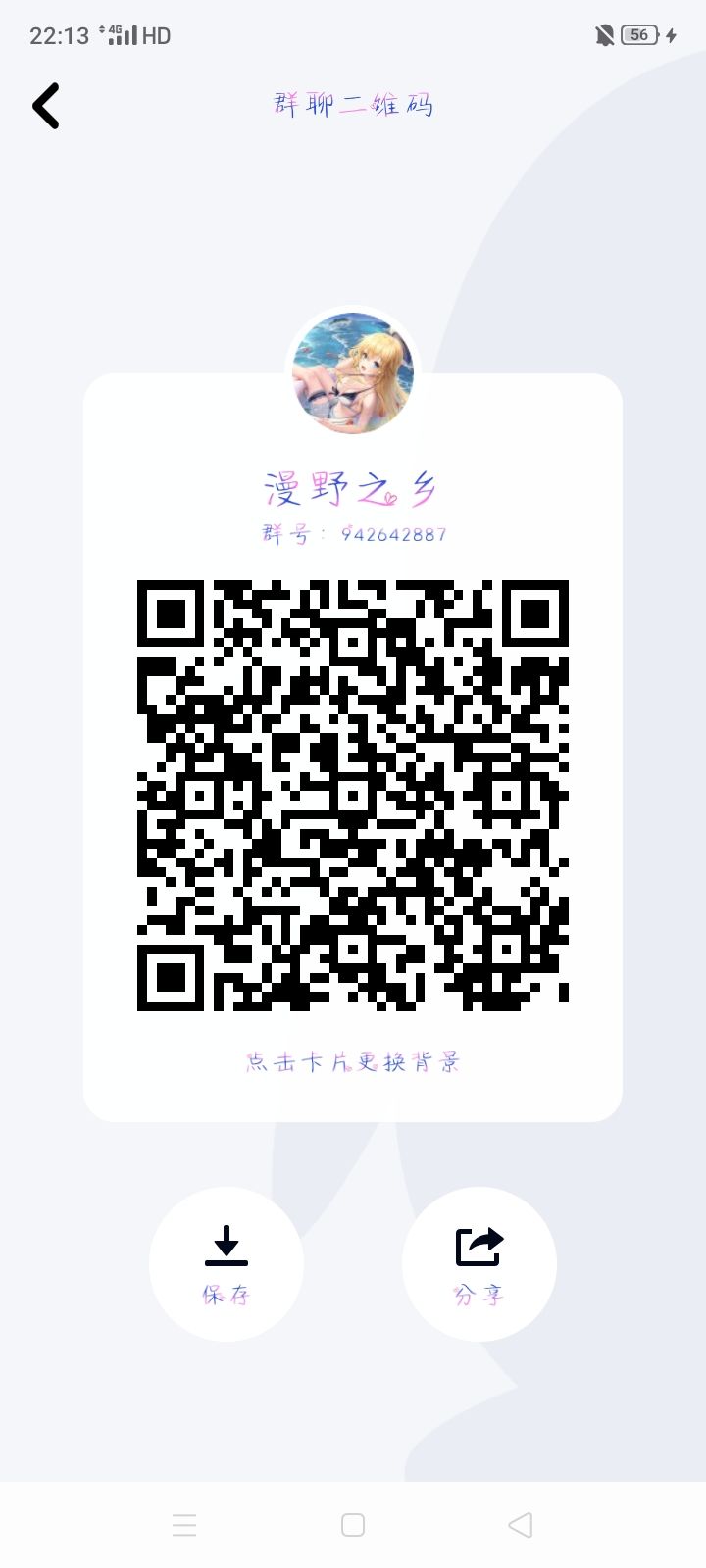Tap the back arrow at top left
Screen dimensions: 706x1568
point(46,105)
